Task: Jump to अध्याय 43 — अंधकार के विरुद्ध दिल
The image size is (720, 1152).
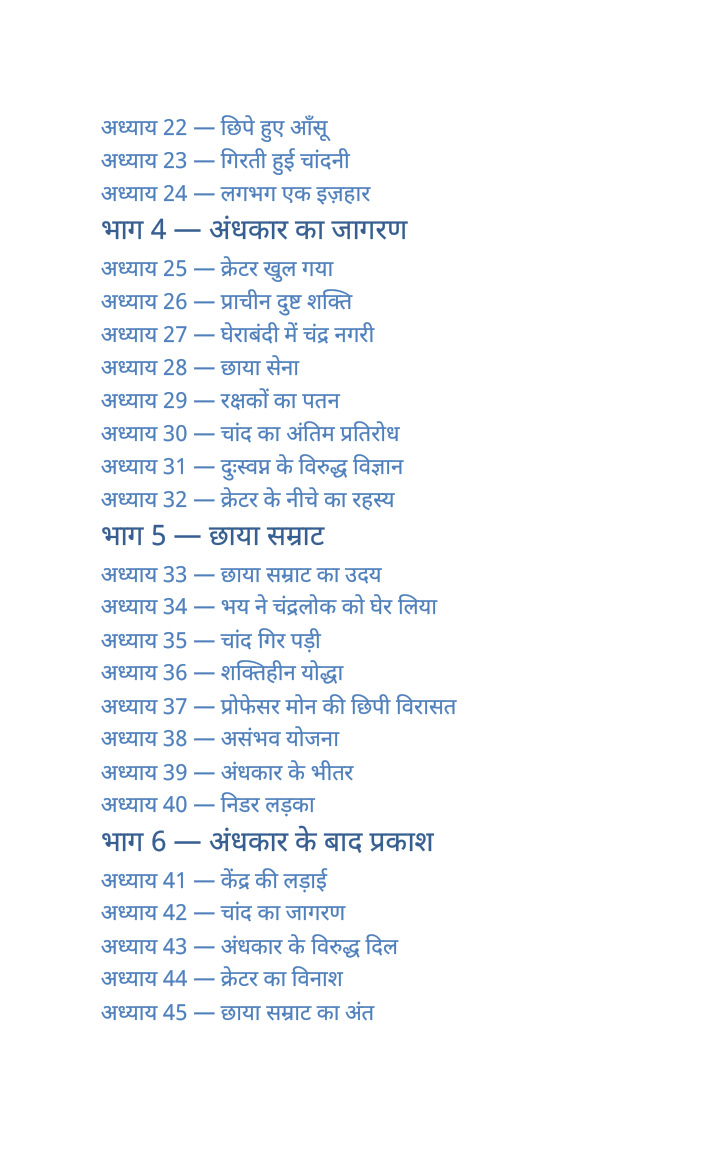Action: [x=250, y=946]
